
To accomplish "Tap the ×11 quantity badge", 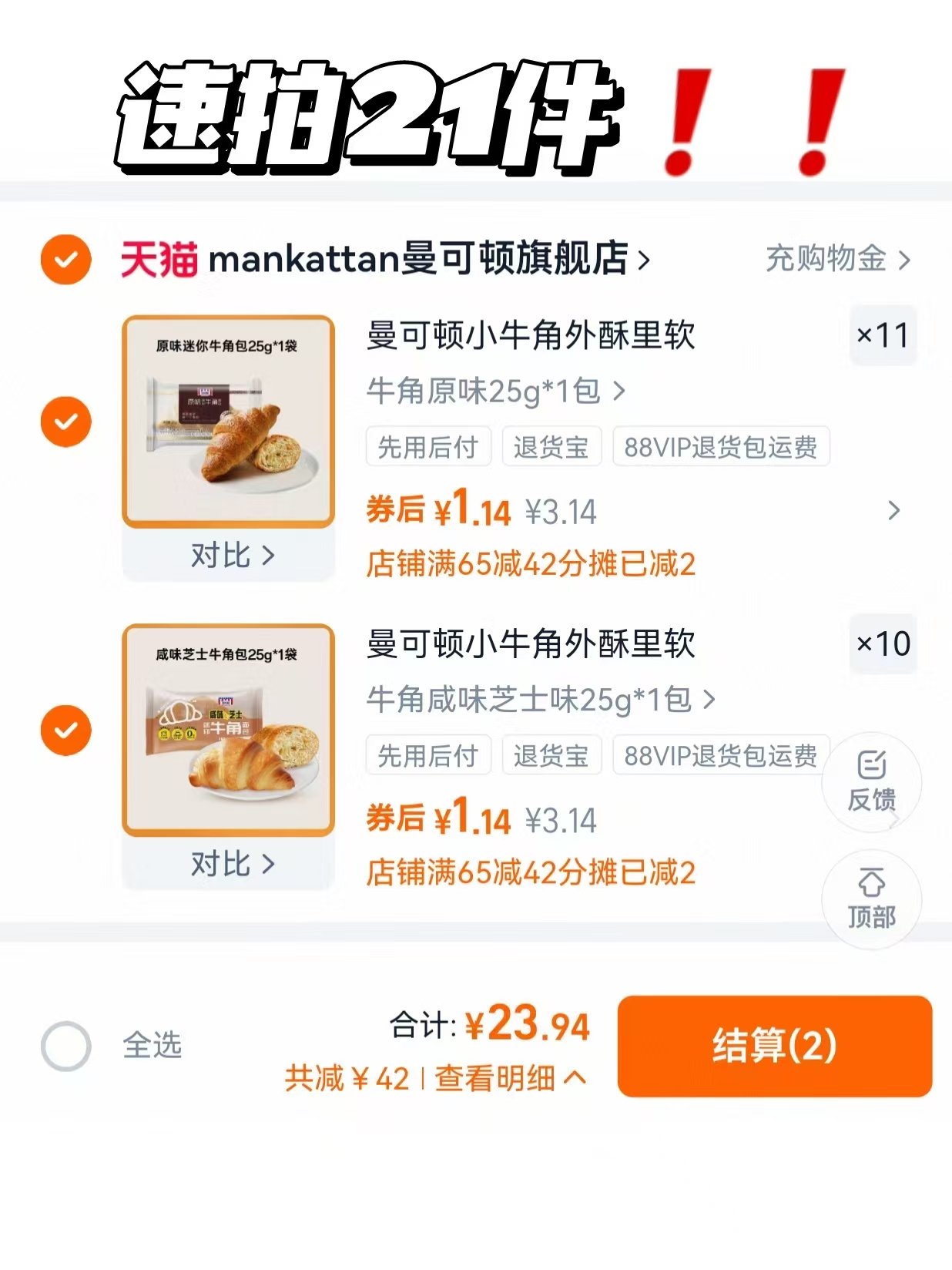I will point(883,334).
